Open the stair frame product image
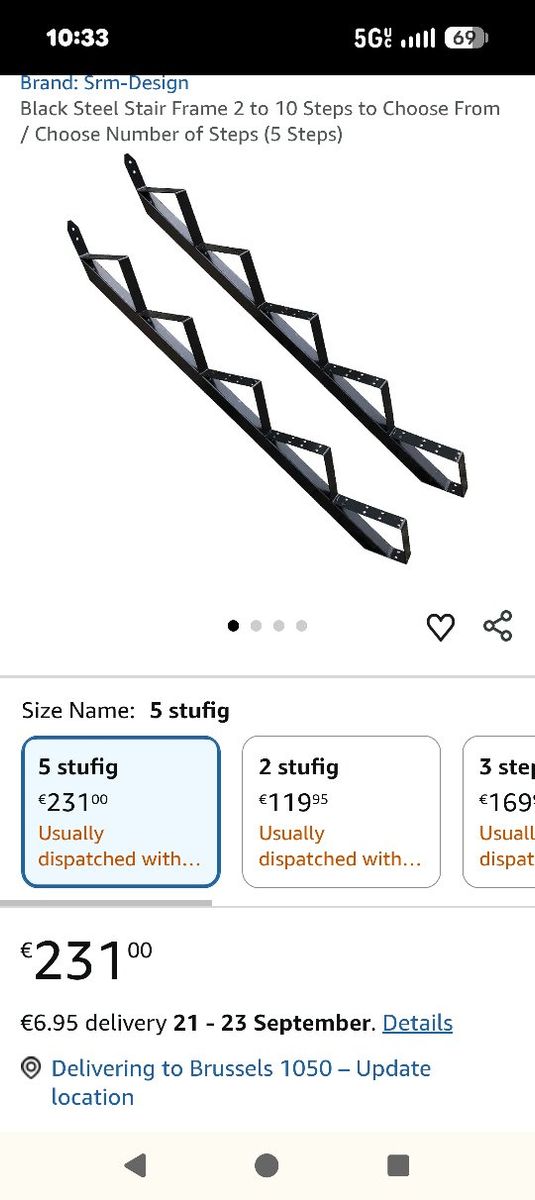The width and height of the screenshot is (535, 1200). pyautogui.click(x=267, y=360)
